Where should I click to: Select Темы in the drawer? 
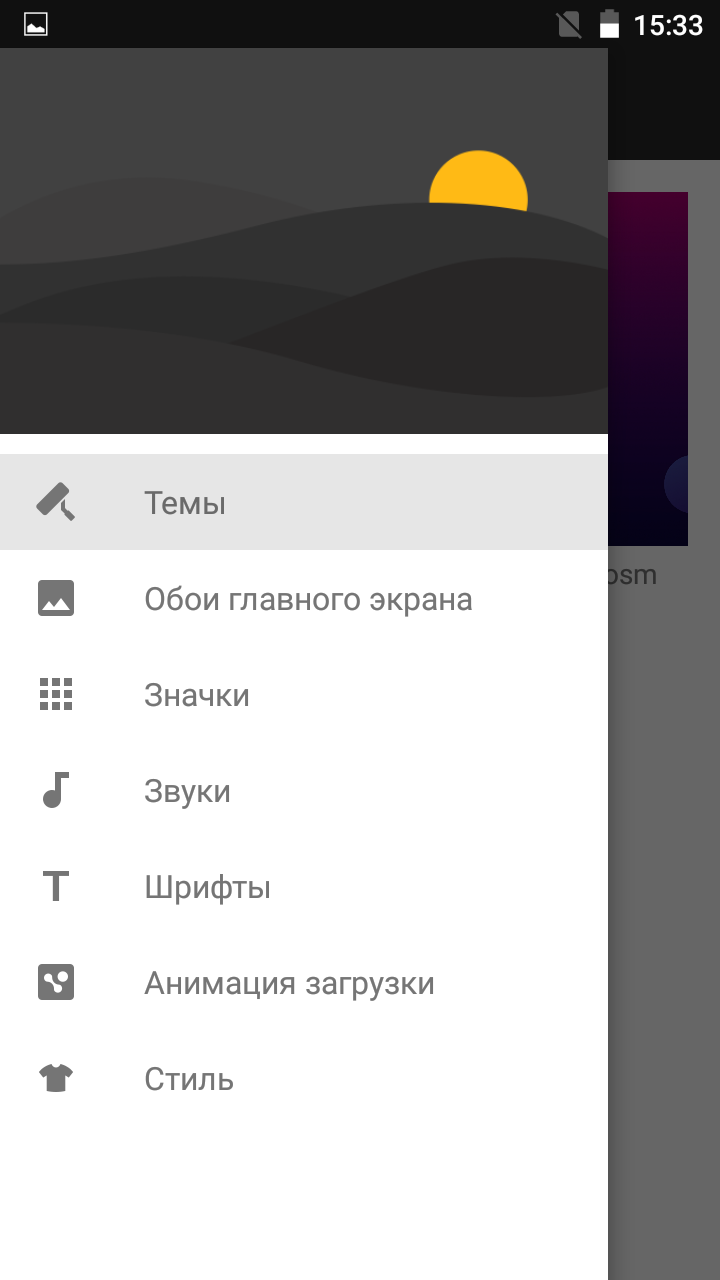(x=304, y=502)
